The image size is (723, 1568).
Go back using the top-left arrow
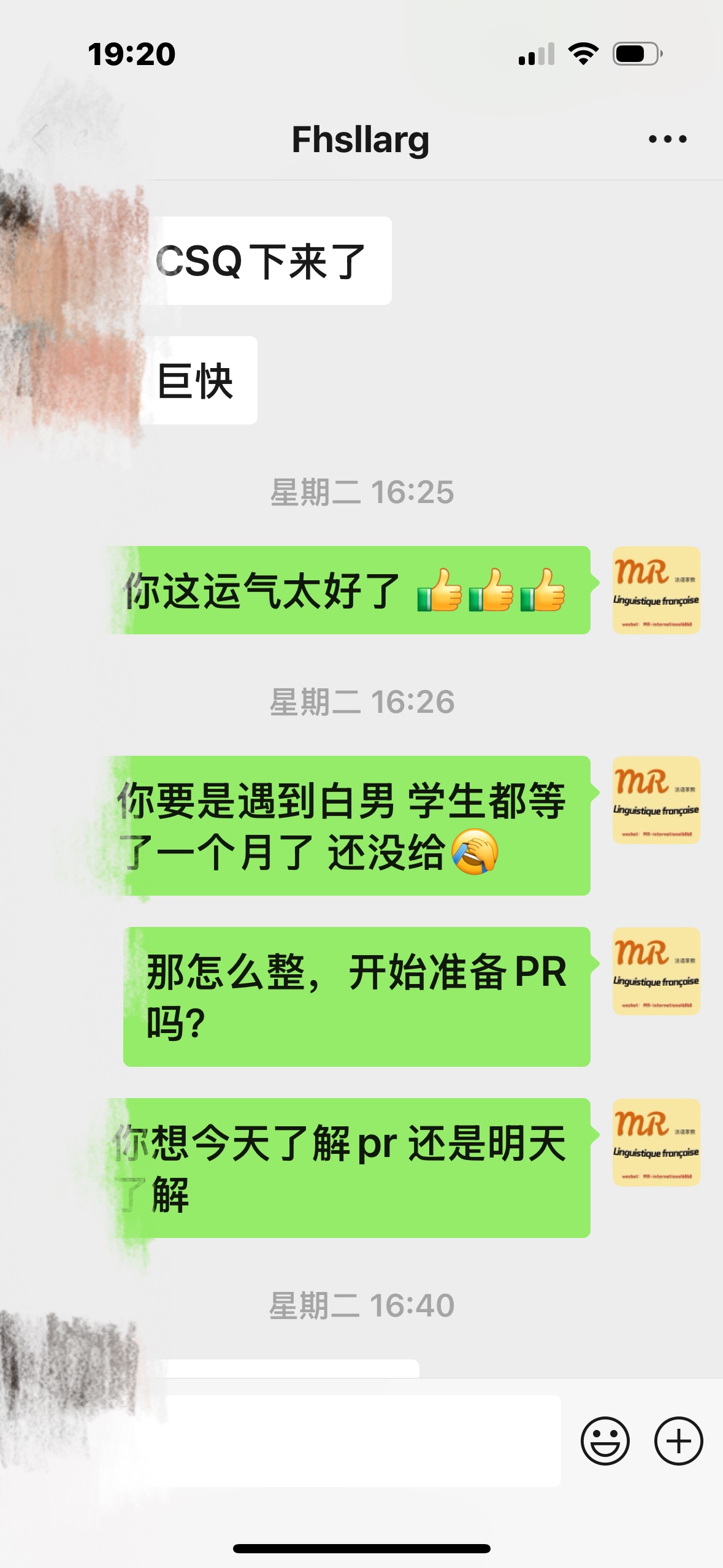pyautogui.click(x=40, y=139)
